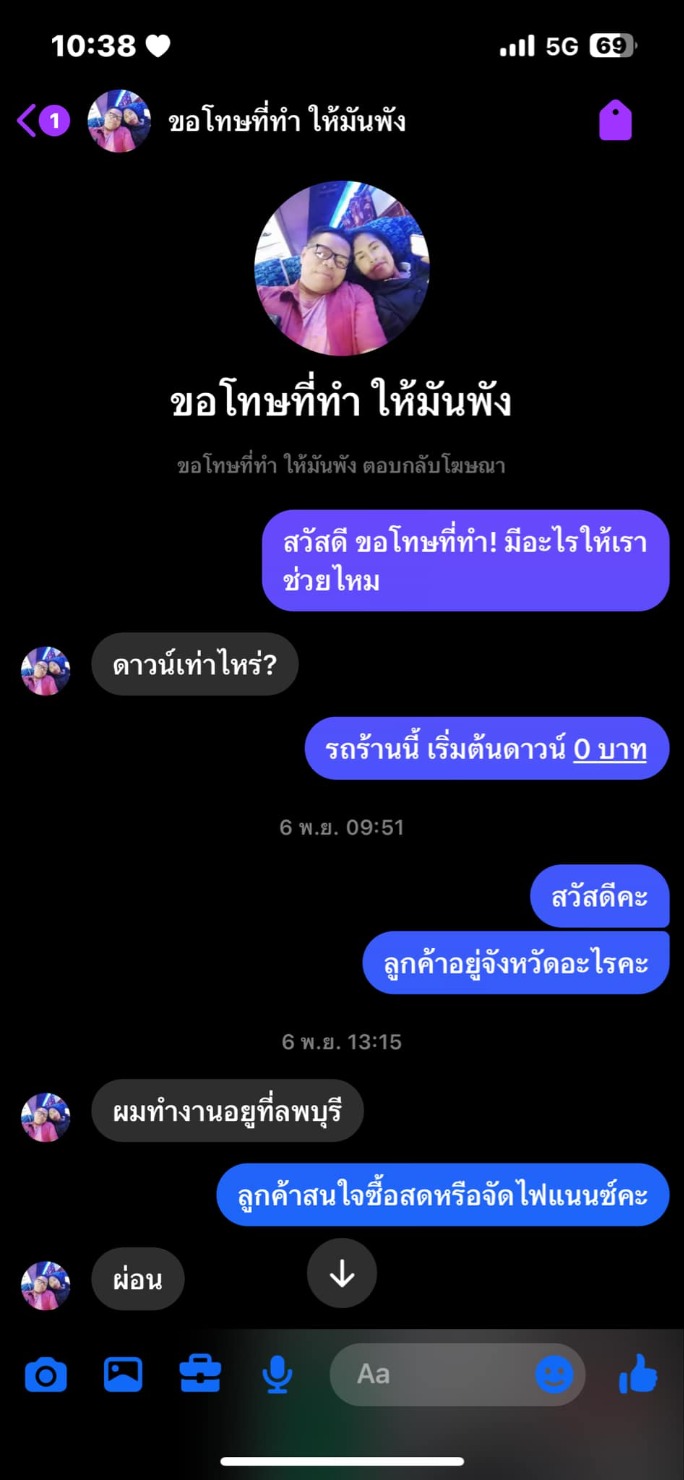Open the underlined 0 บาท link
Screen dimensions: 684x1480
[x=610, y=749]
